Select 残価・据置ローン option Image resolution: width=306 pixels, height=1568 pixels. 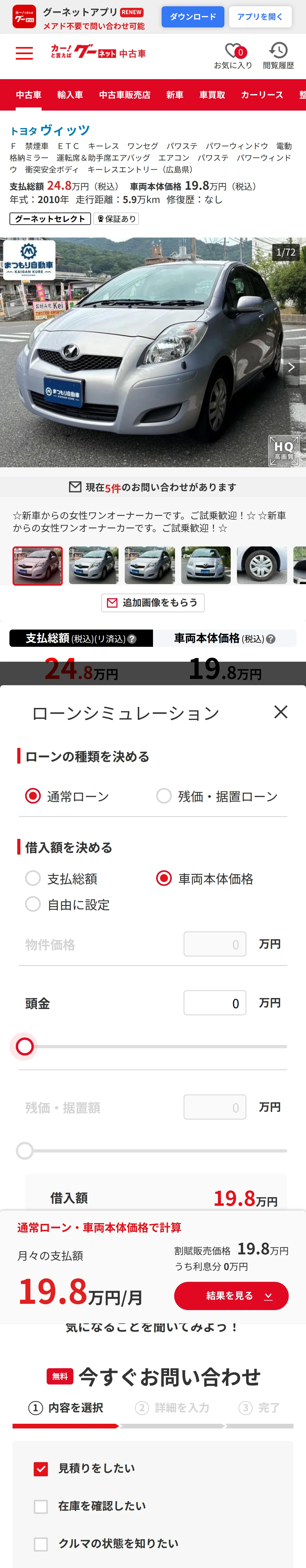pyautogui.click(x=217, y=796)
